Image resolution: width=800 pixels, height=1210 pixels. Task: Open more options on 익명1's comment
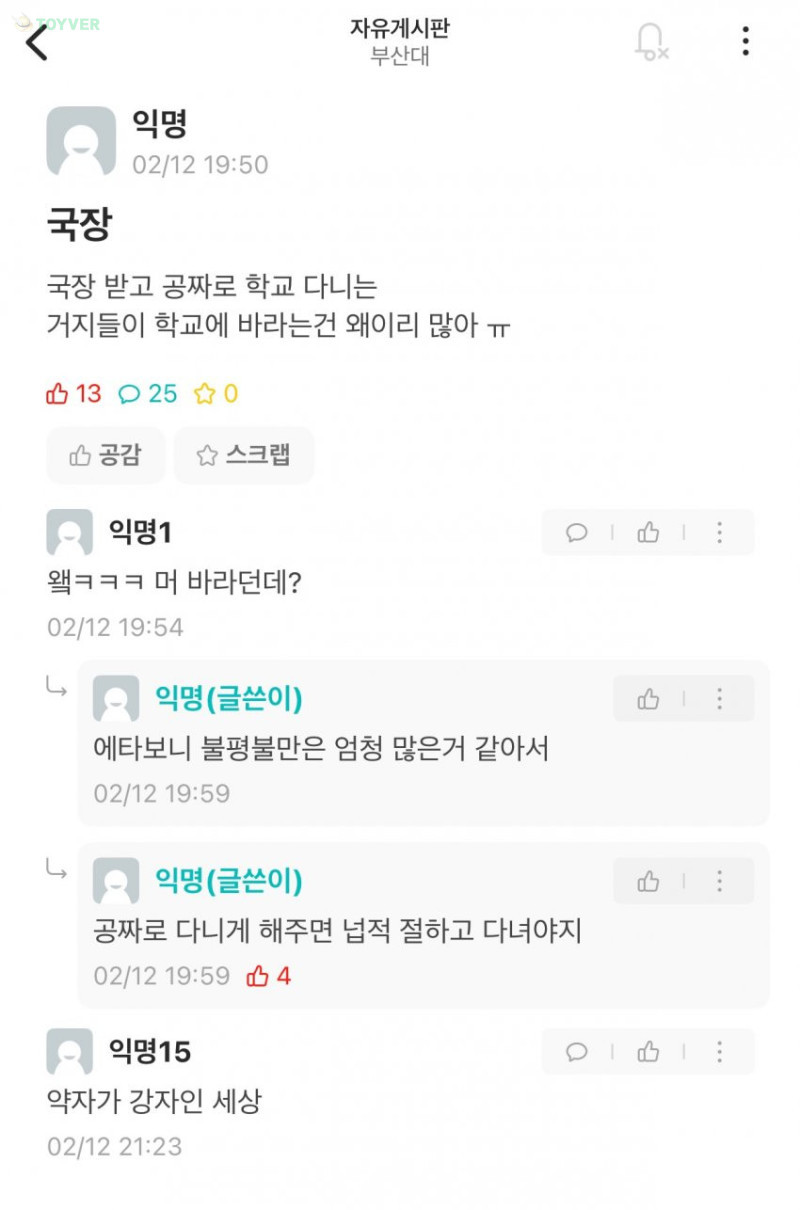(x=719, y=533)
